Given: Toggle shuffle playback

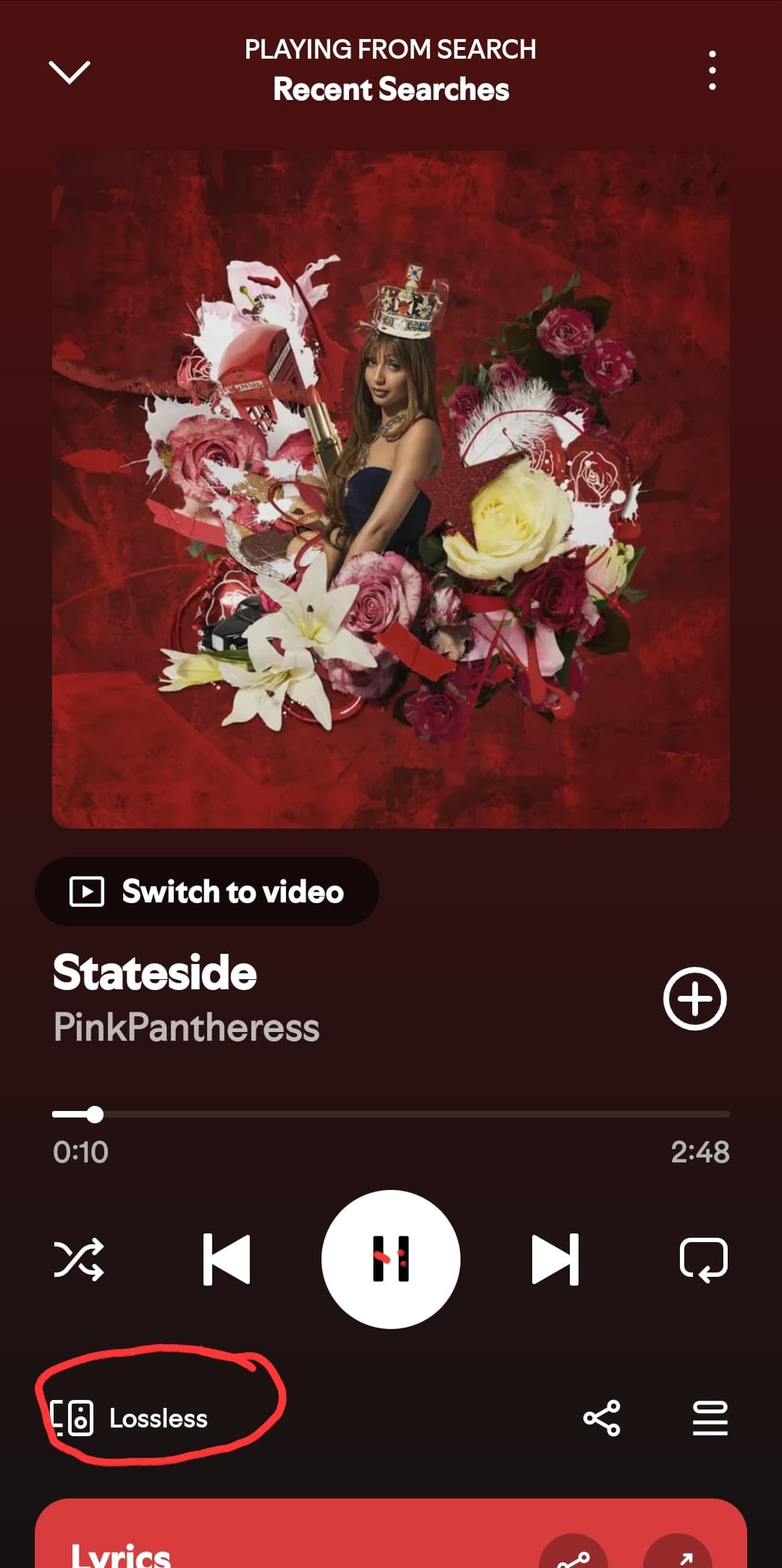Looking at the screenshot, I should pyautogui.click(x=79, y=1259).
